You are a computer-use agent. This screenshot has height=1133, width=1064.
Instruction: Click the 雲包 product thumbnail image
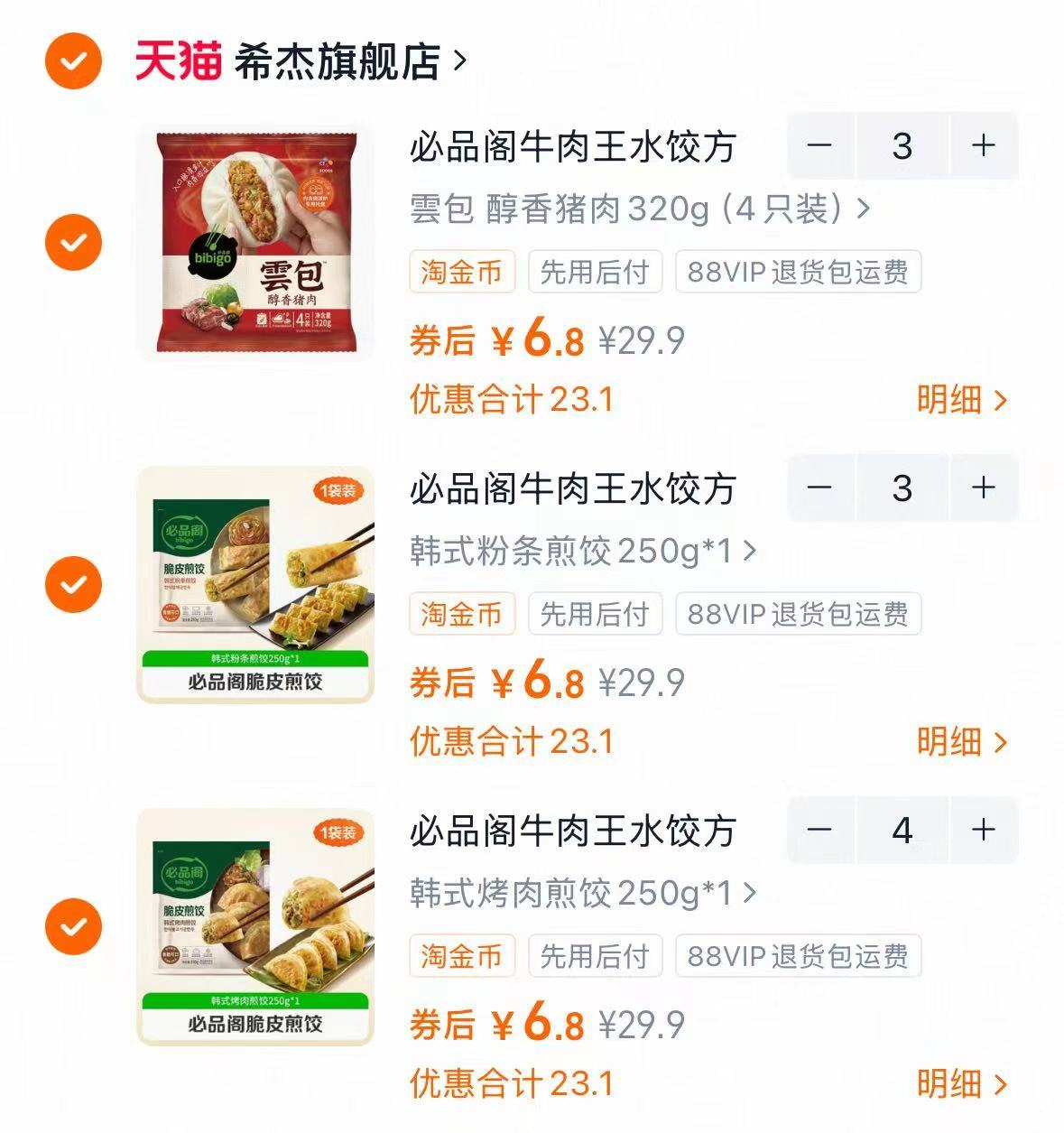(x=254, y=240)
